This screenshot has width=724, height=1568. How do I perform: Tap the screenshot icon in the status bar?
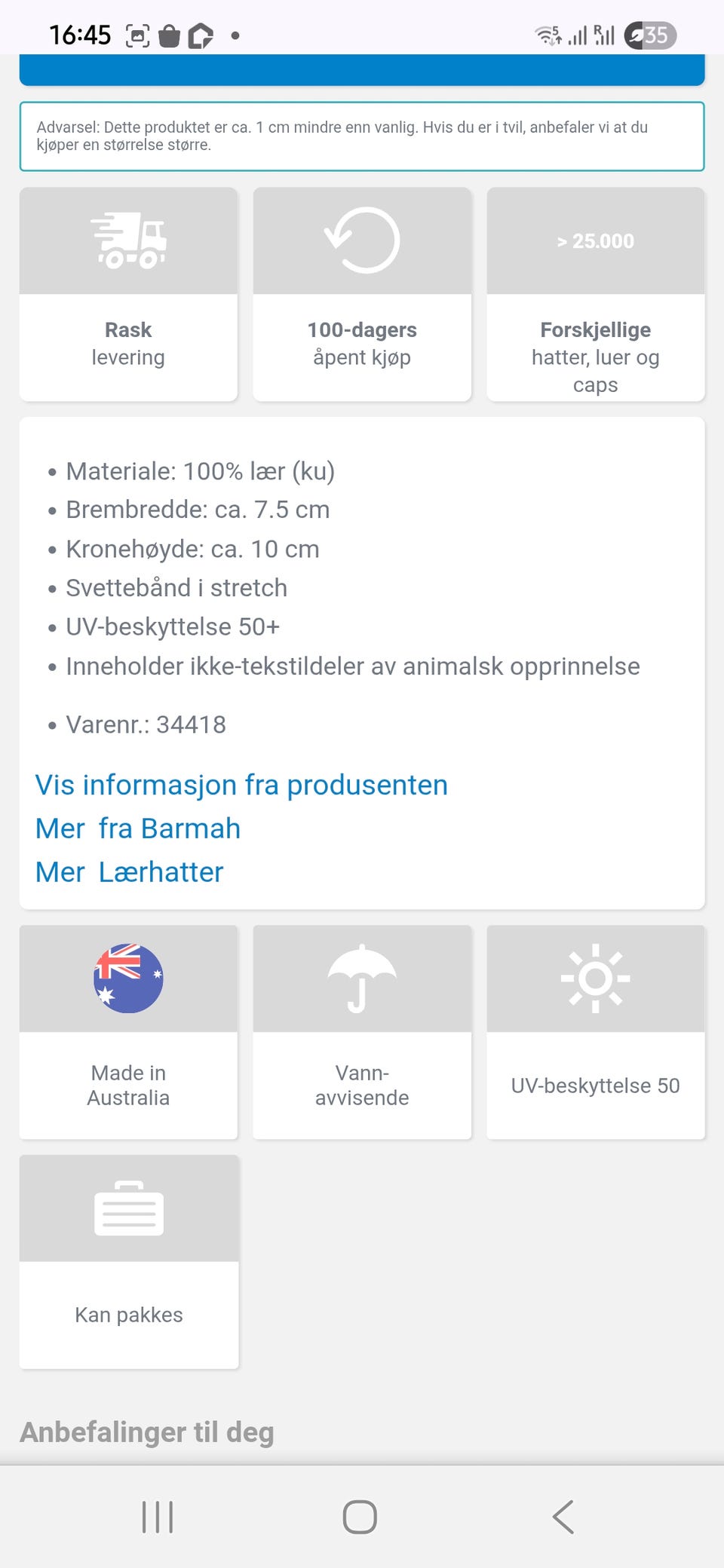pyautogui.click(x=137, y=35)
